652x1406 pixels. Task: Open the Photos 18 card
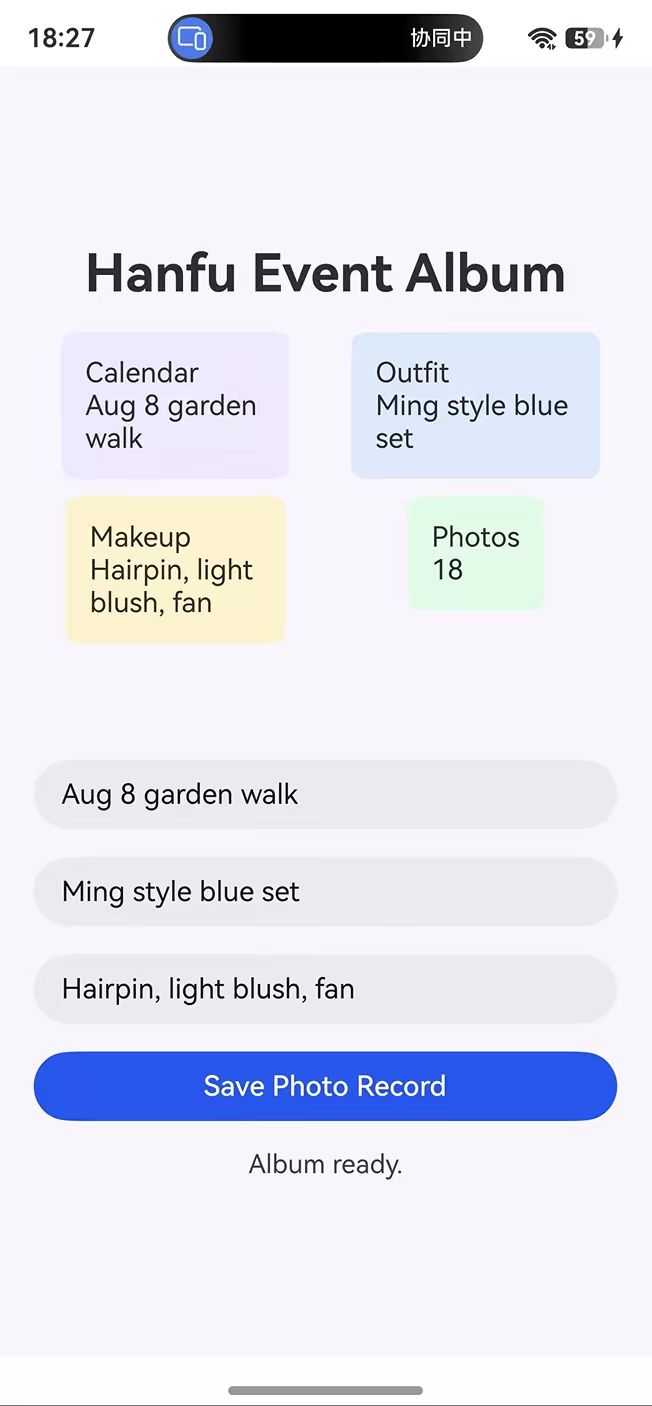click(476, 553)
